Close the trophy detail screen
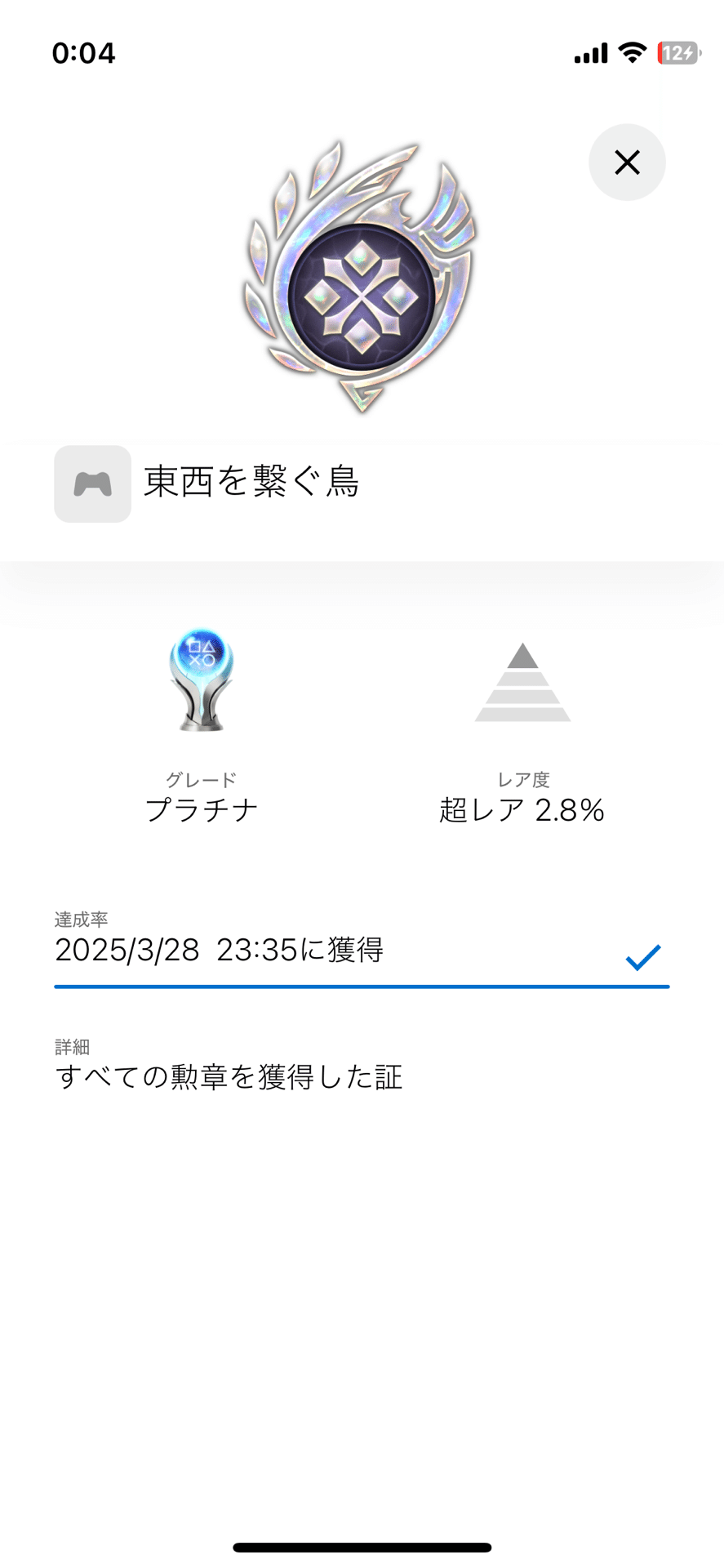This screenshot has width=724, height=1568. [x=627, y=163]
